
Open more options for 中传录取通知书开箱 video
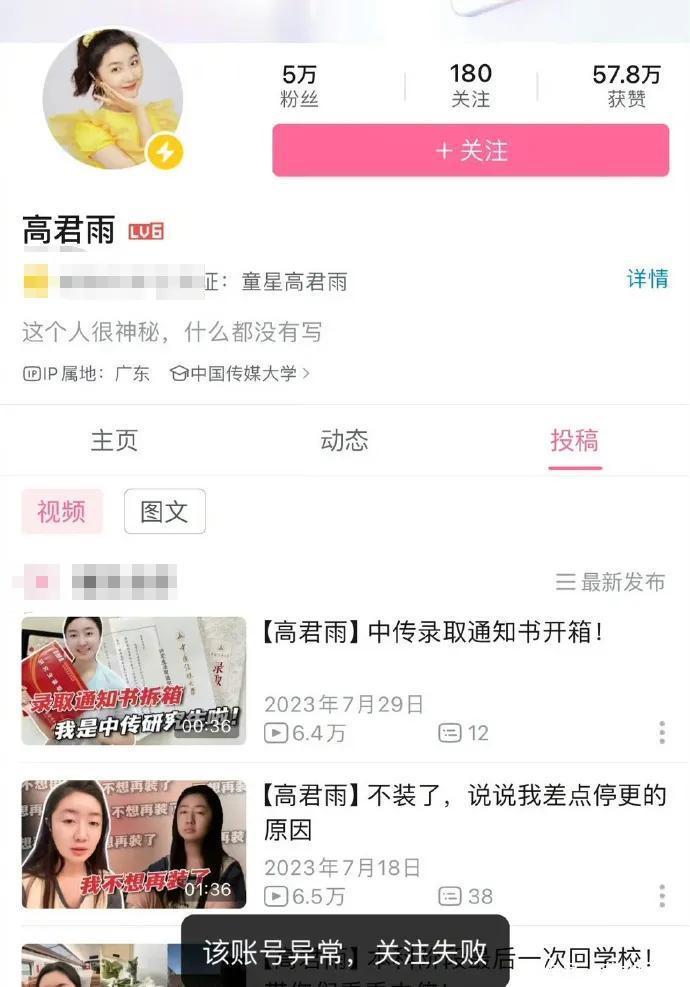point(662,733)
